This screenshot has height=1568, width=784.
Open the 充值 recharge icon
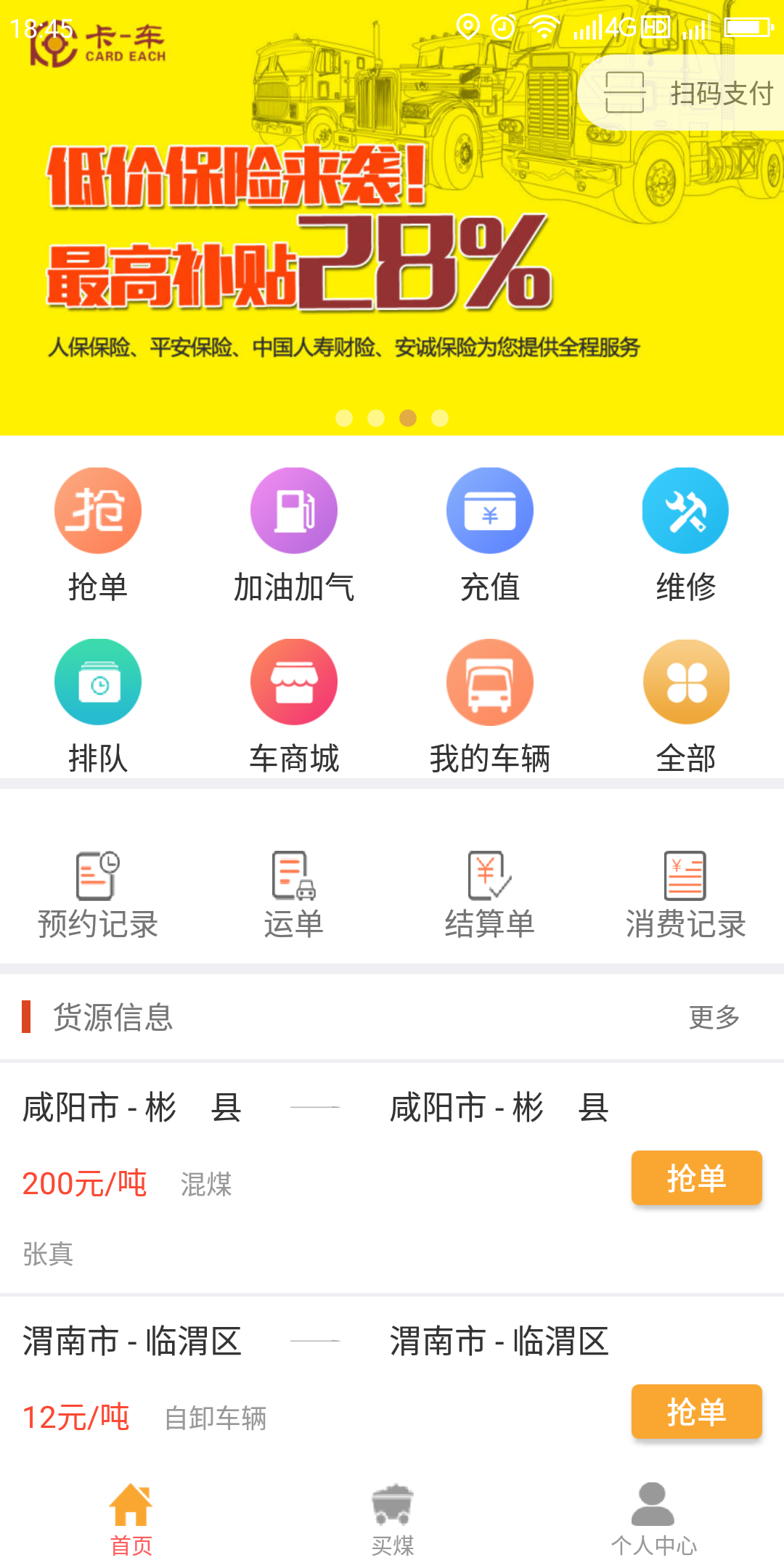pos(490,510)
